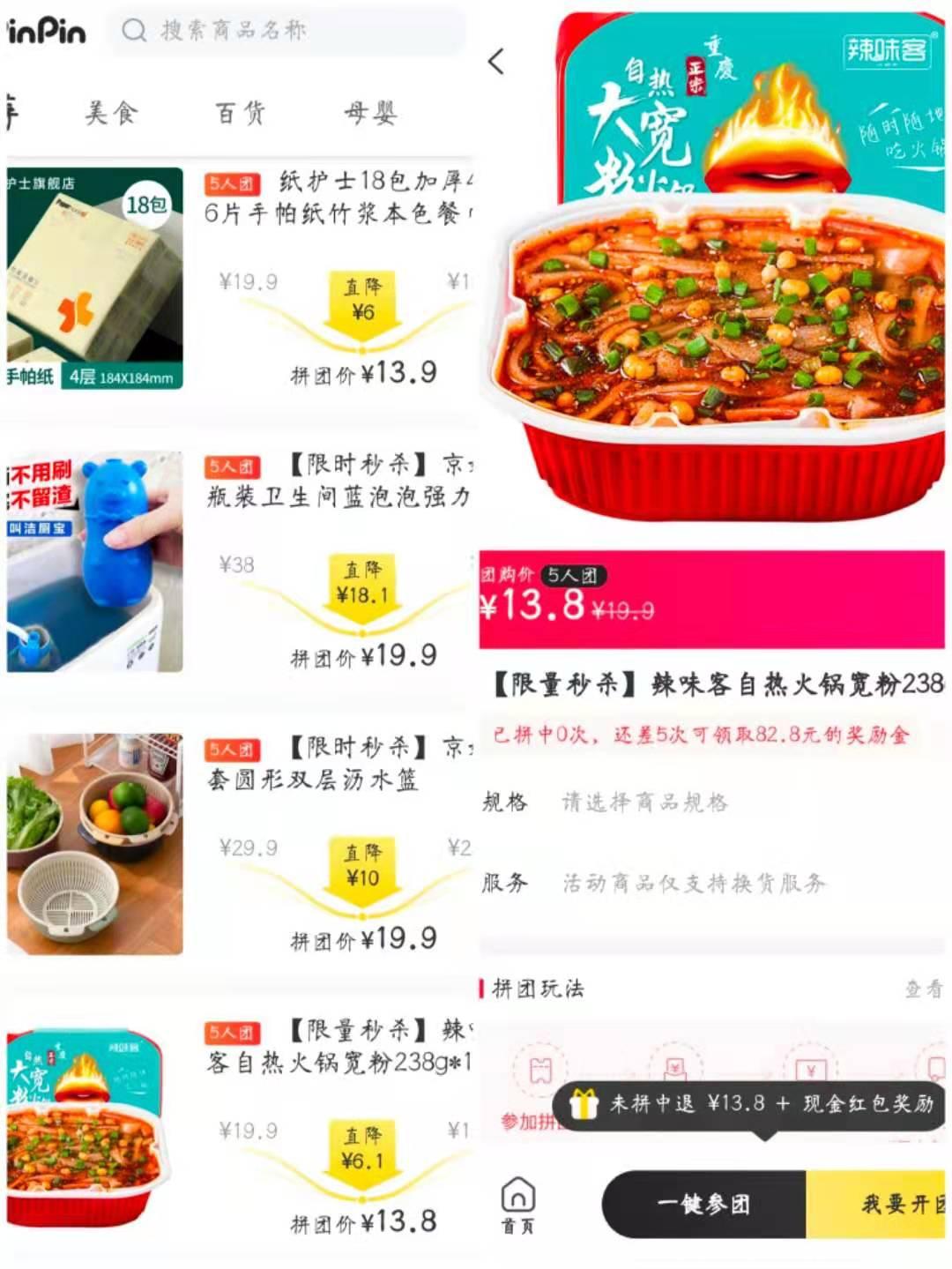
Task: Select the ¥ red-packet step icon
Action: pos(812,1067)
